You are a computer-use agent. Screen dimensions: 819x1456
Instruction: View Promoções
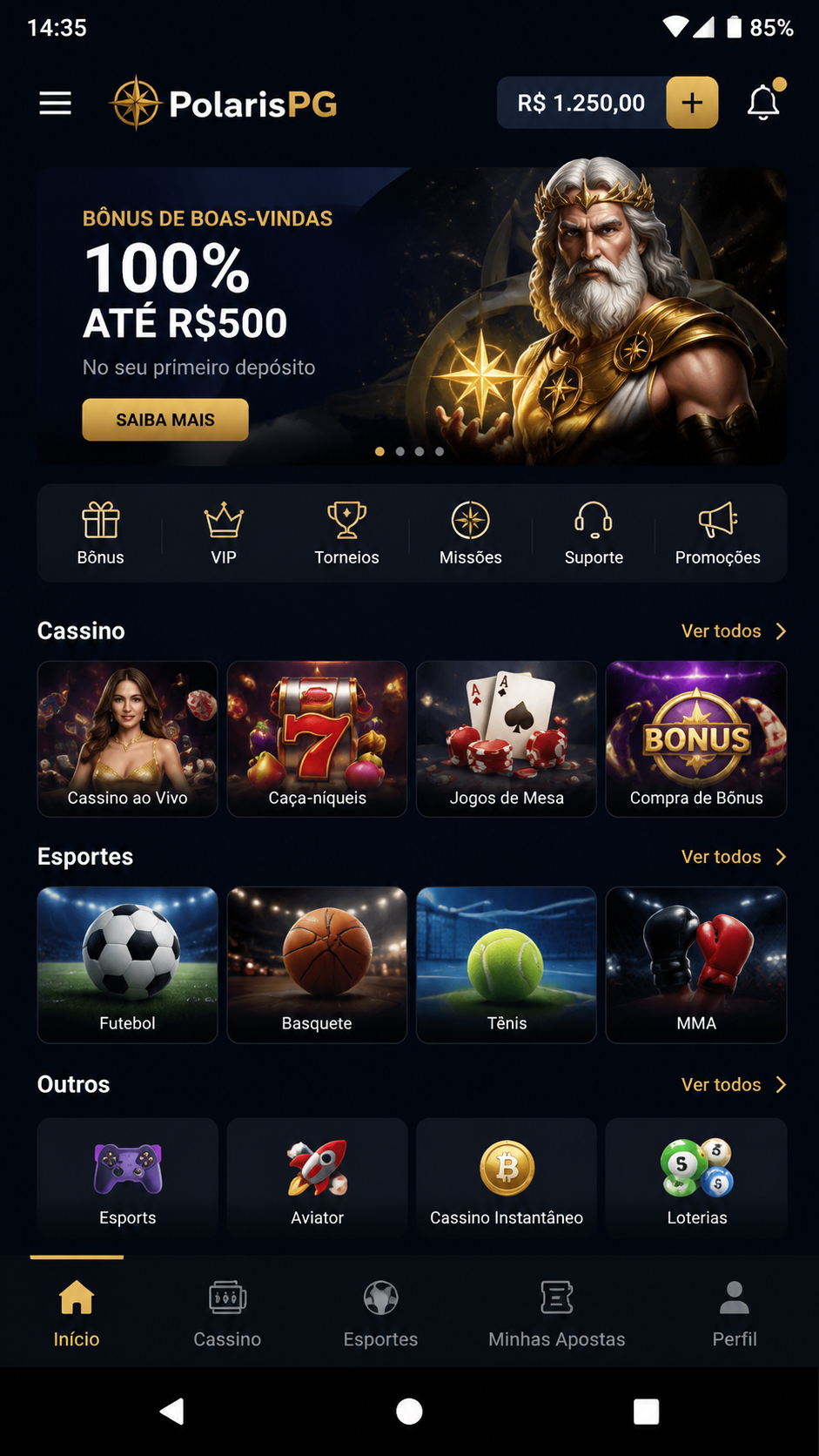click(717, 534)
